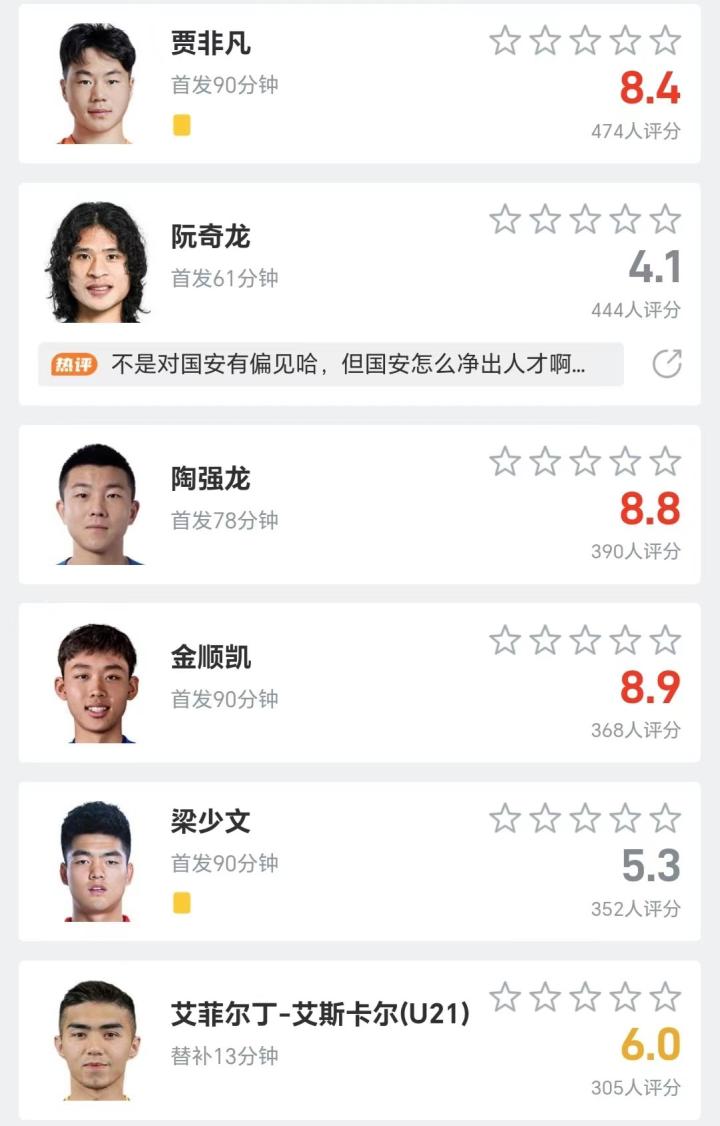
Task: Open 陶强龙's player rating card
Action: point(210,479)
